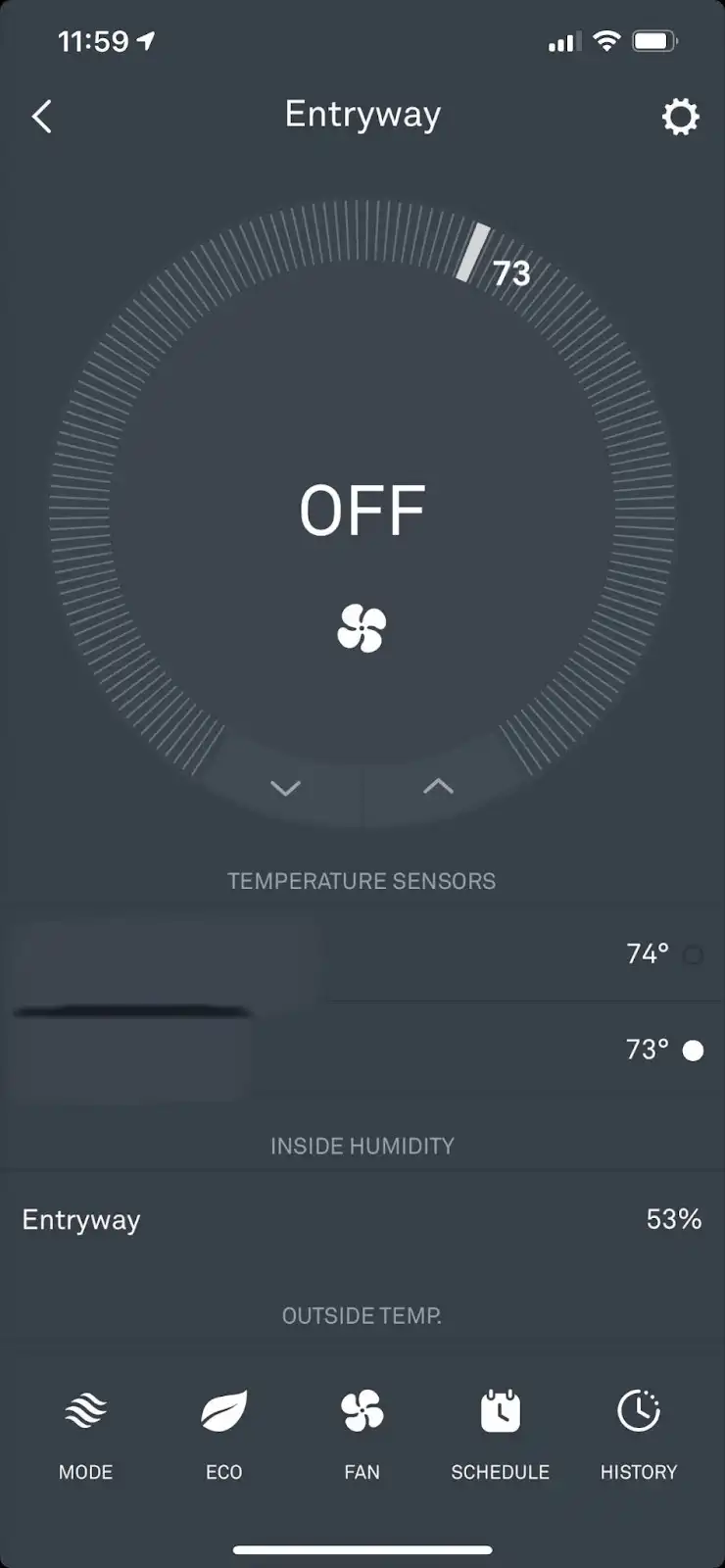Open the Mode options
Viewport: 725px width, 1568px height.
pyautogui.click(x=85, y=1433)
